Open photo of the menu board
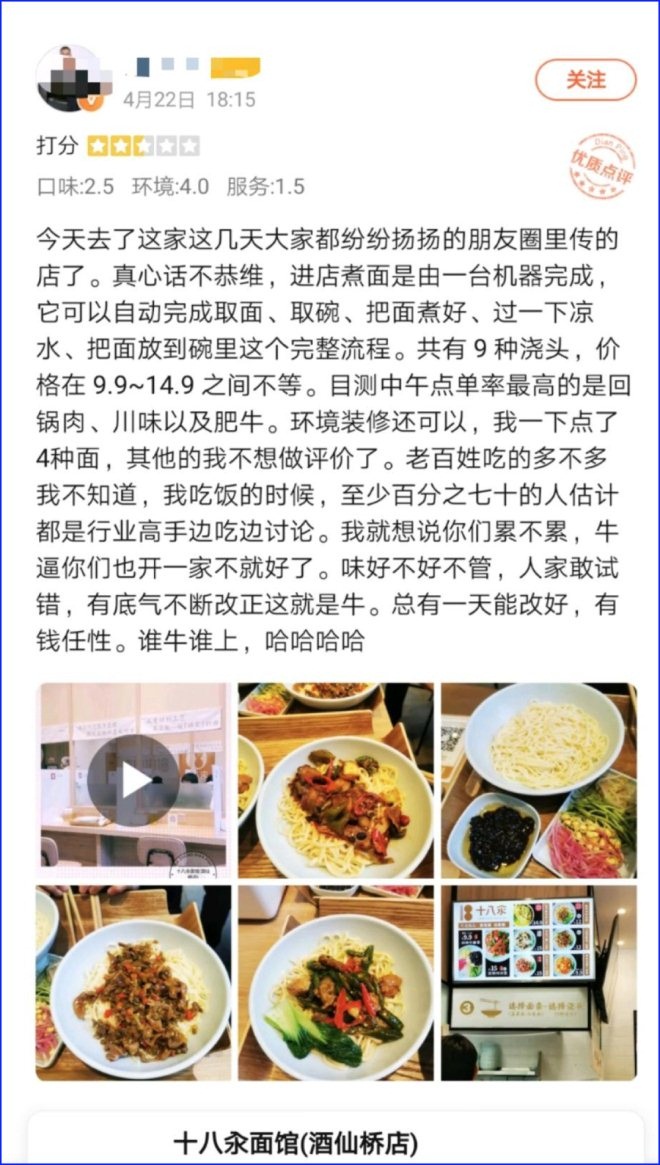The image size is (660, 1165). coord(538,982)
